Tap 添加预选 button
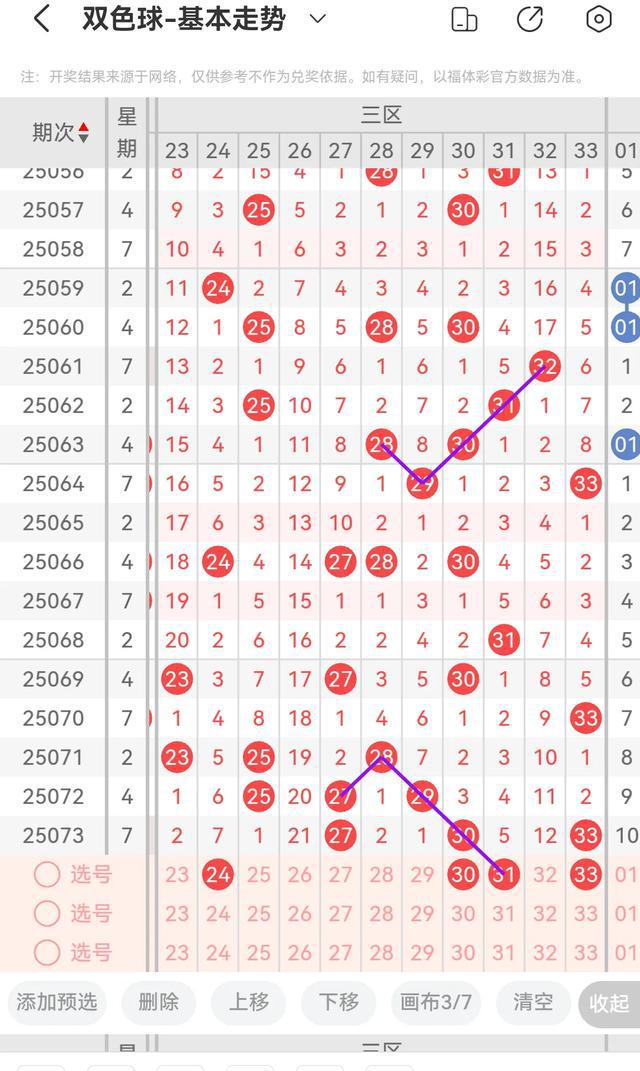 click(57, 1002)
